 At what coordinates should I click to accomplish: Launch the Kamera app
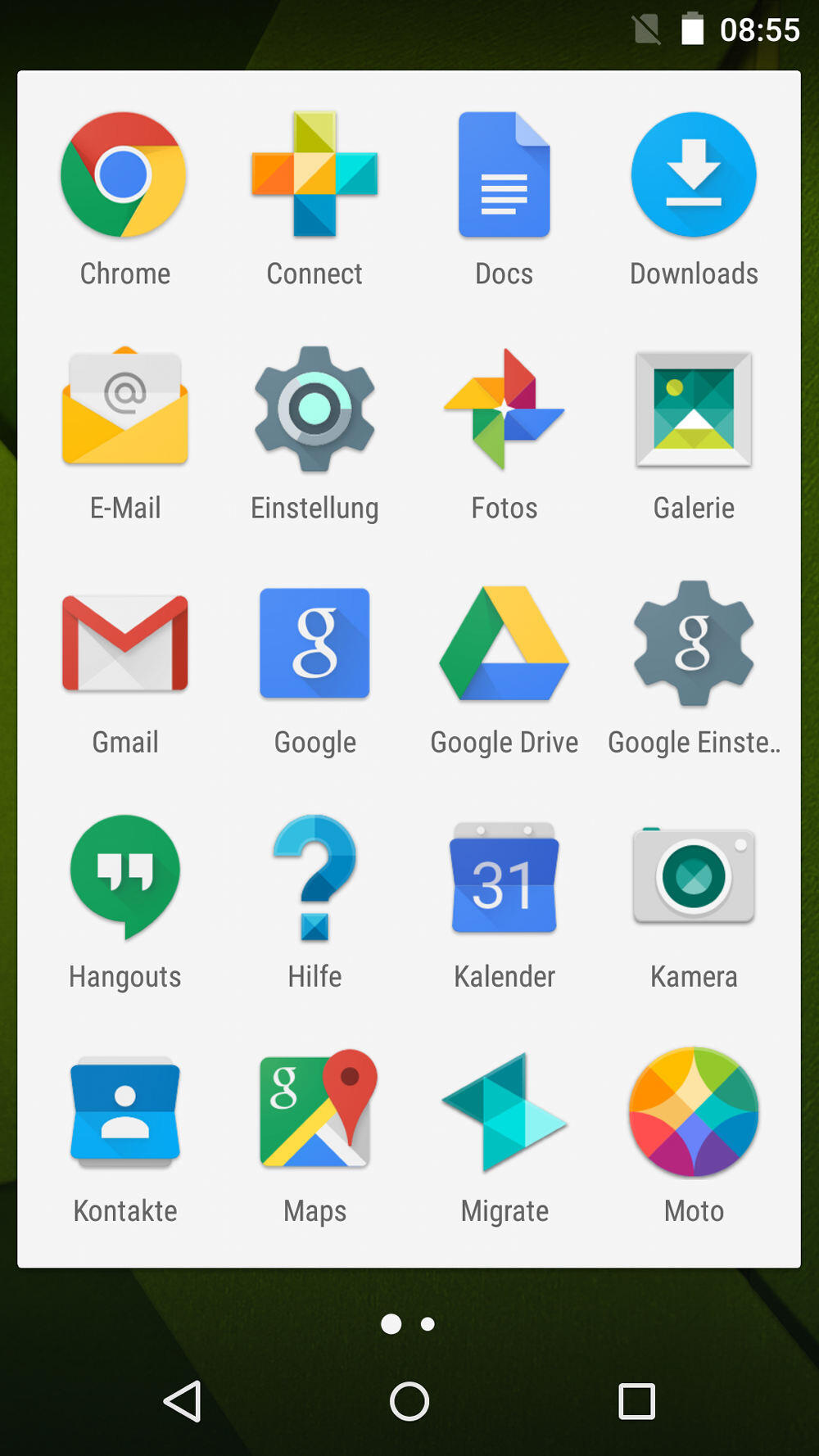pyautogui.click(x=694, y=877)
